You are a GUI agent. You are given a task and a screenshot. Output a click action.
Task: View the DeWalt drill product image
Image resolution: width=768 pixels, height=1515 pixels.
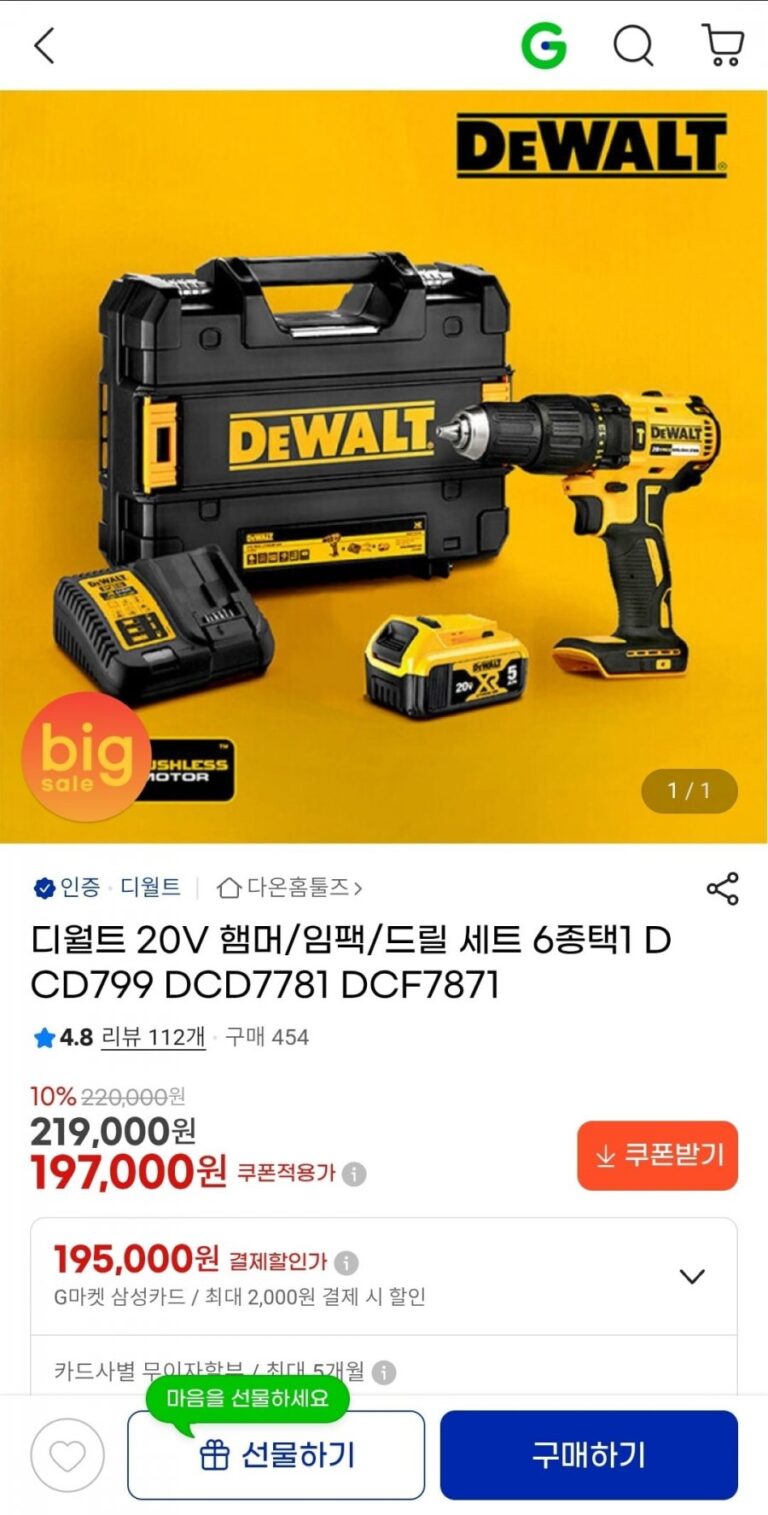[x=384, y=466]
